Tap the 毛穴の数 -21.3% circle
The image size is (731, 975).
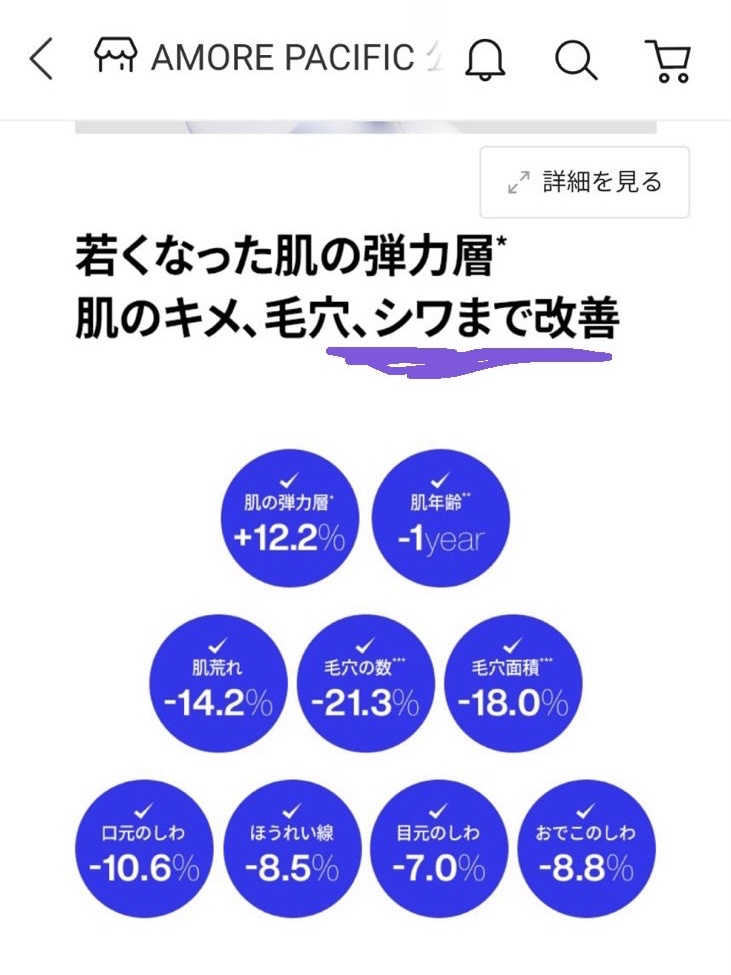(364, 682)
